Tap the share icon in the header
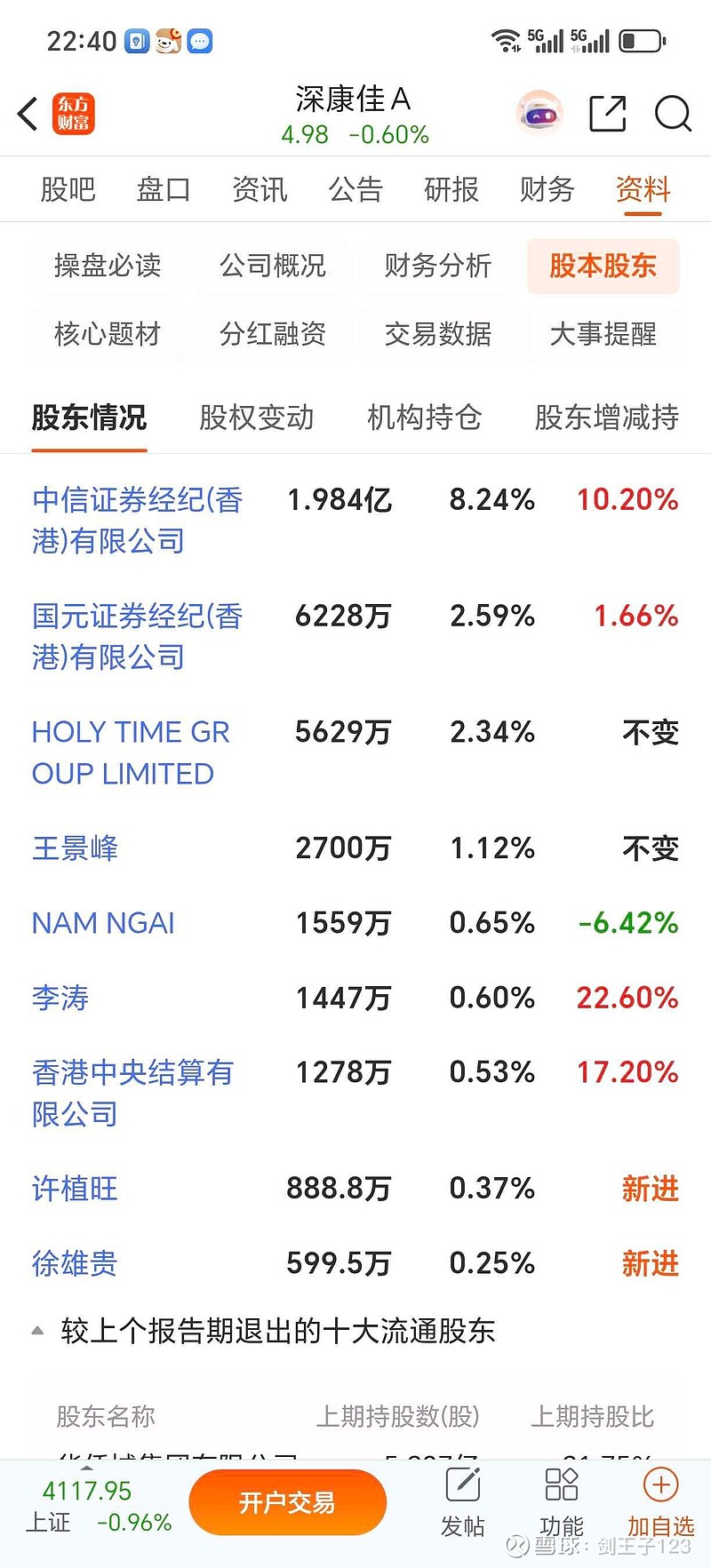711x1568 pixels. (607, 114)
